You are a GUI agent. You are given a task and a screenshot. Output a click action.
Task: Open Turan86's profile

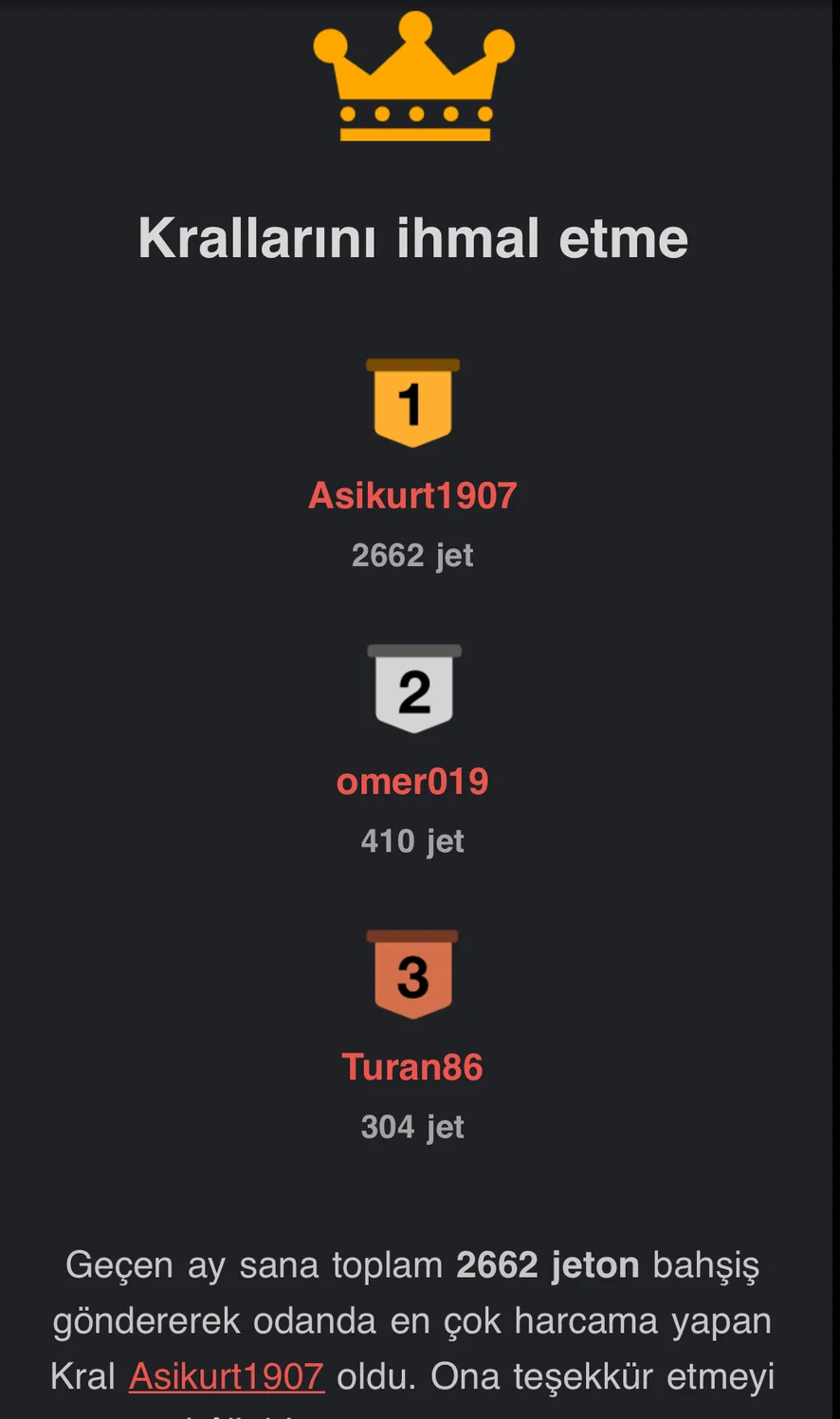(412, 1067)
